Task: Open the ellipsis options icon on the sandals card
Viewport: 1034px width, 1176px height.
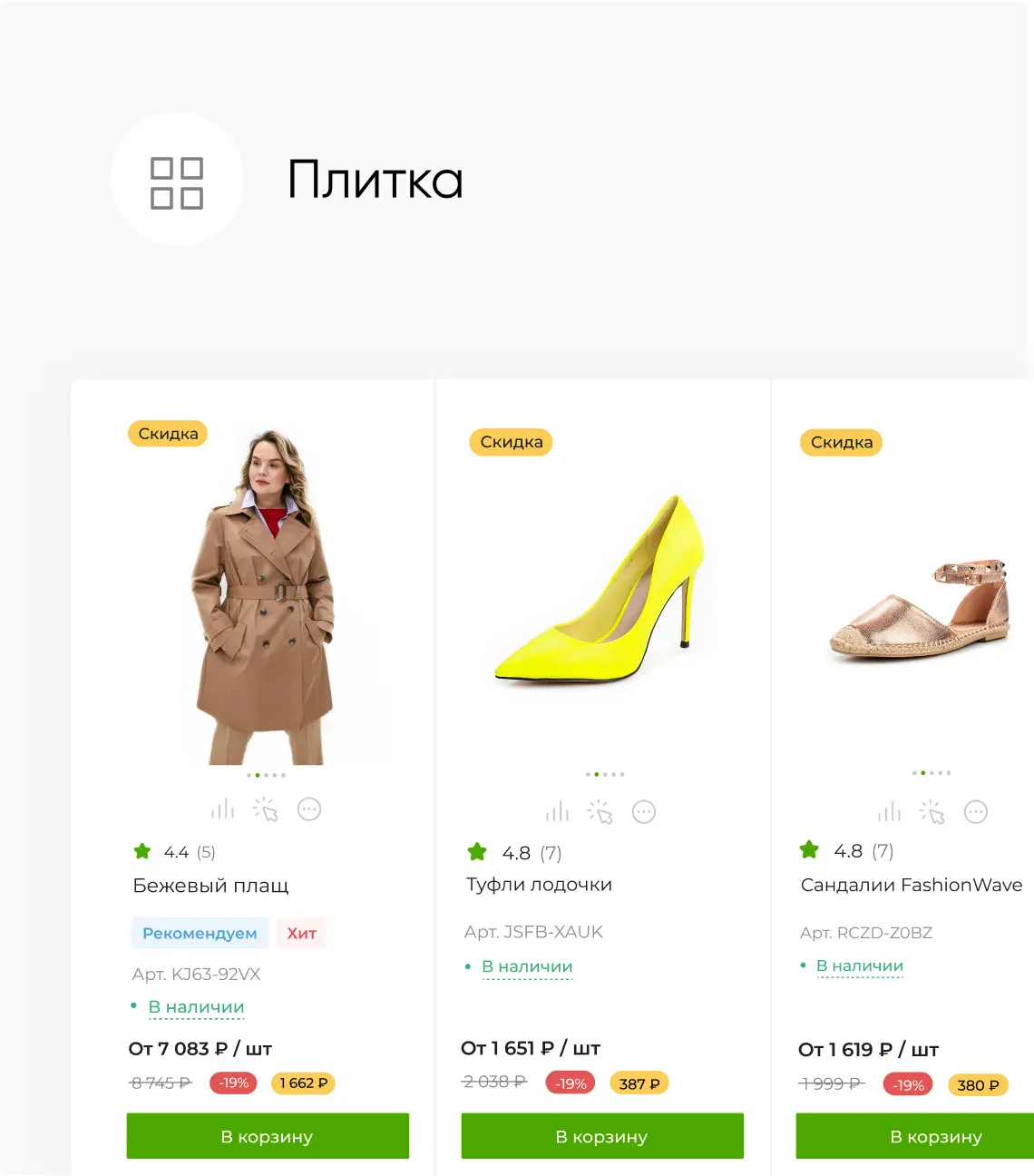Action: point(977,810)
